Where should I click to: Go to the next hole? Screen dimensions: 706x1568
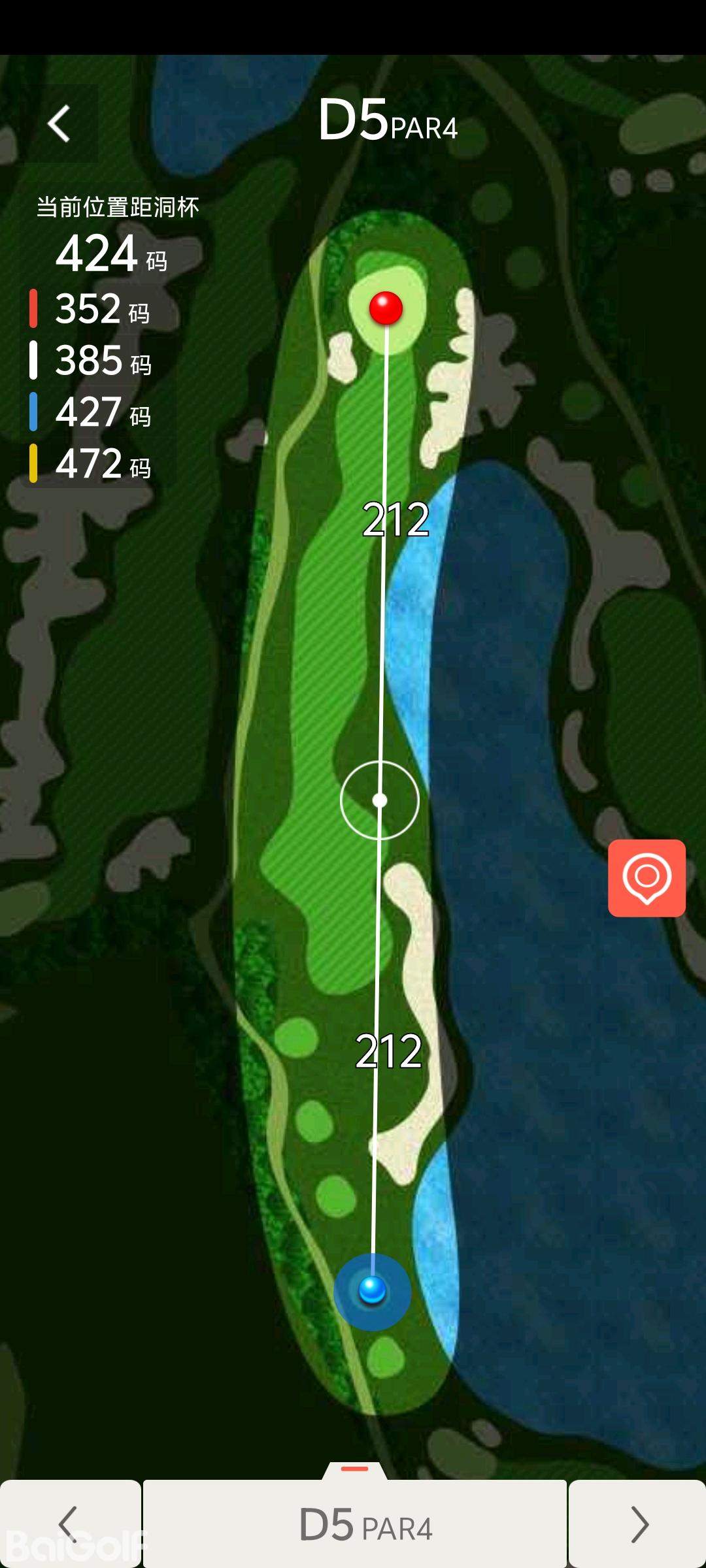(637, 1524)
